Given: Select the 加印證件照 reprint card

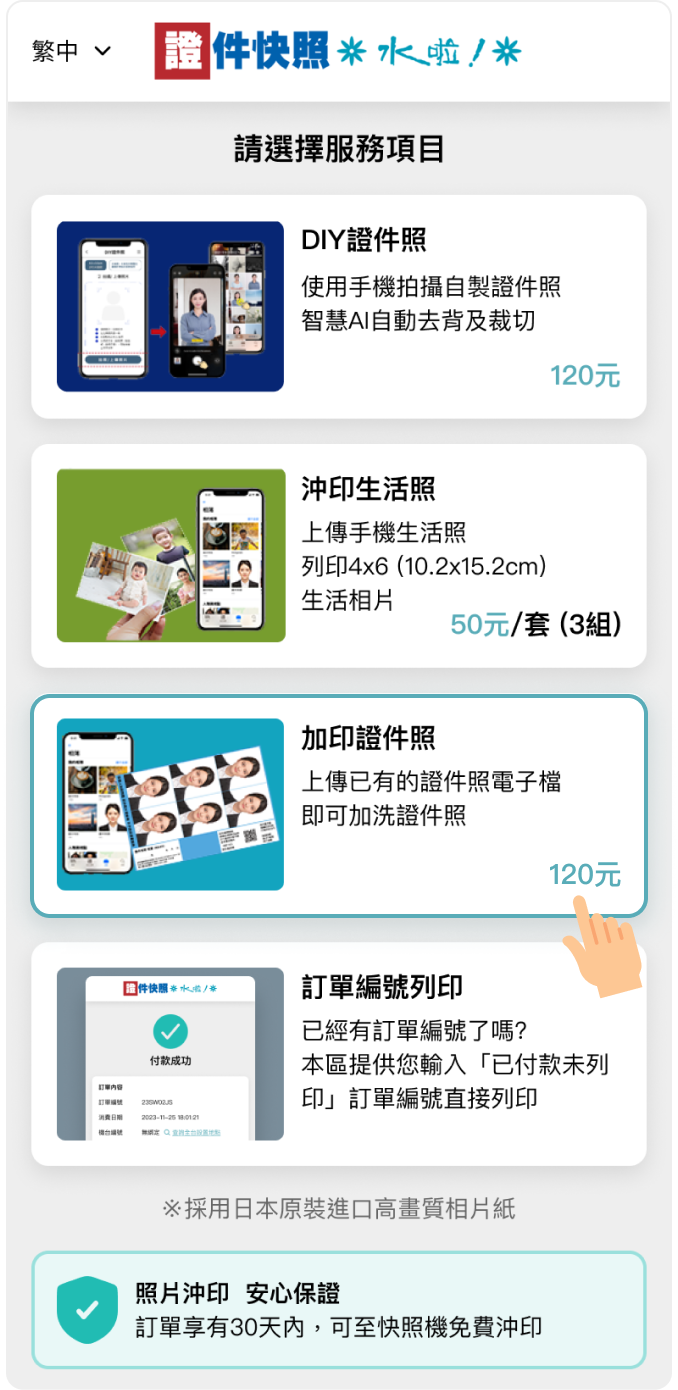Looking at the screenshot, I should pos(338,805).
